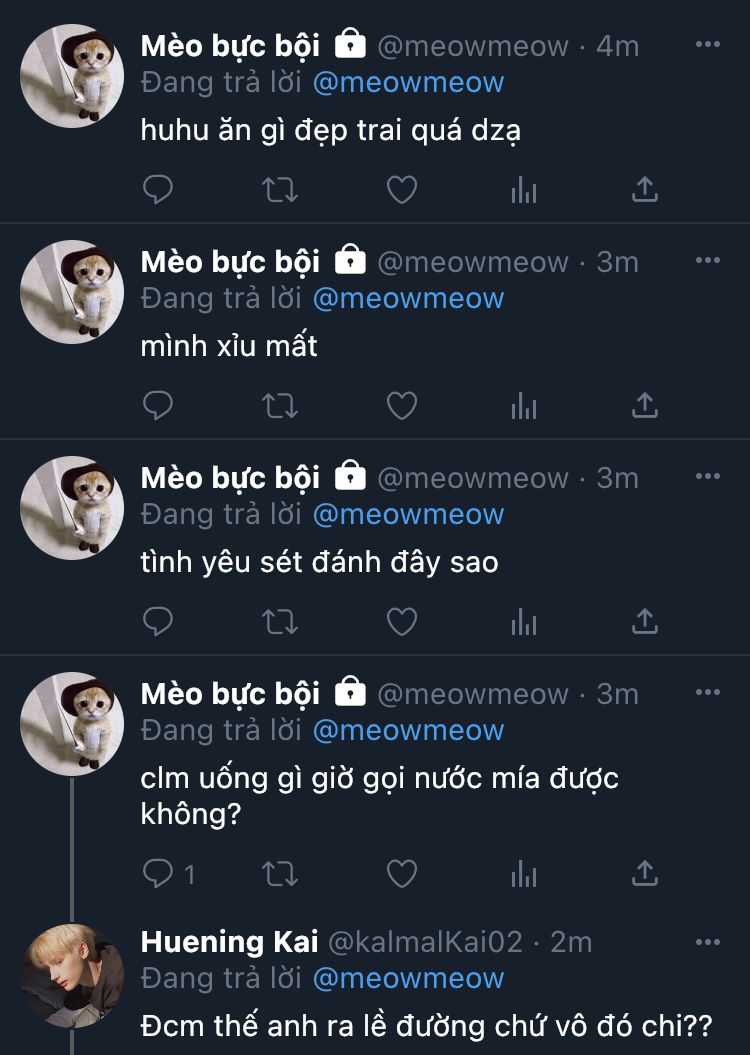Reply to "tình yêu sét đánh đây sao"
Viewport: 750px width, 1055px height.
pyautogui.click(x=158, y=621)
